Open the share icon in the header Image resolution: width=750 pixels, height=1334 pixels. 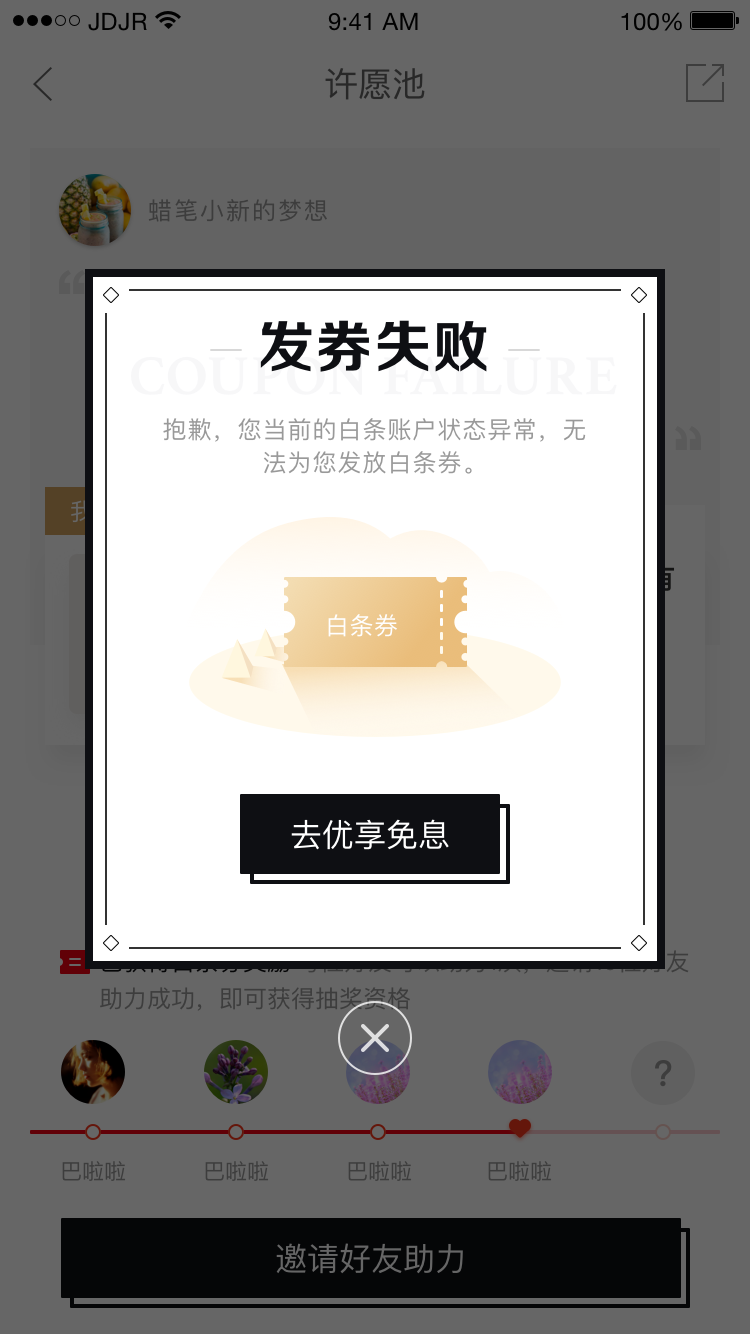[705, 83]
